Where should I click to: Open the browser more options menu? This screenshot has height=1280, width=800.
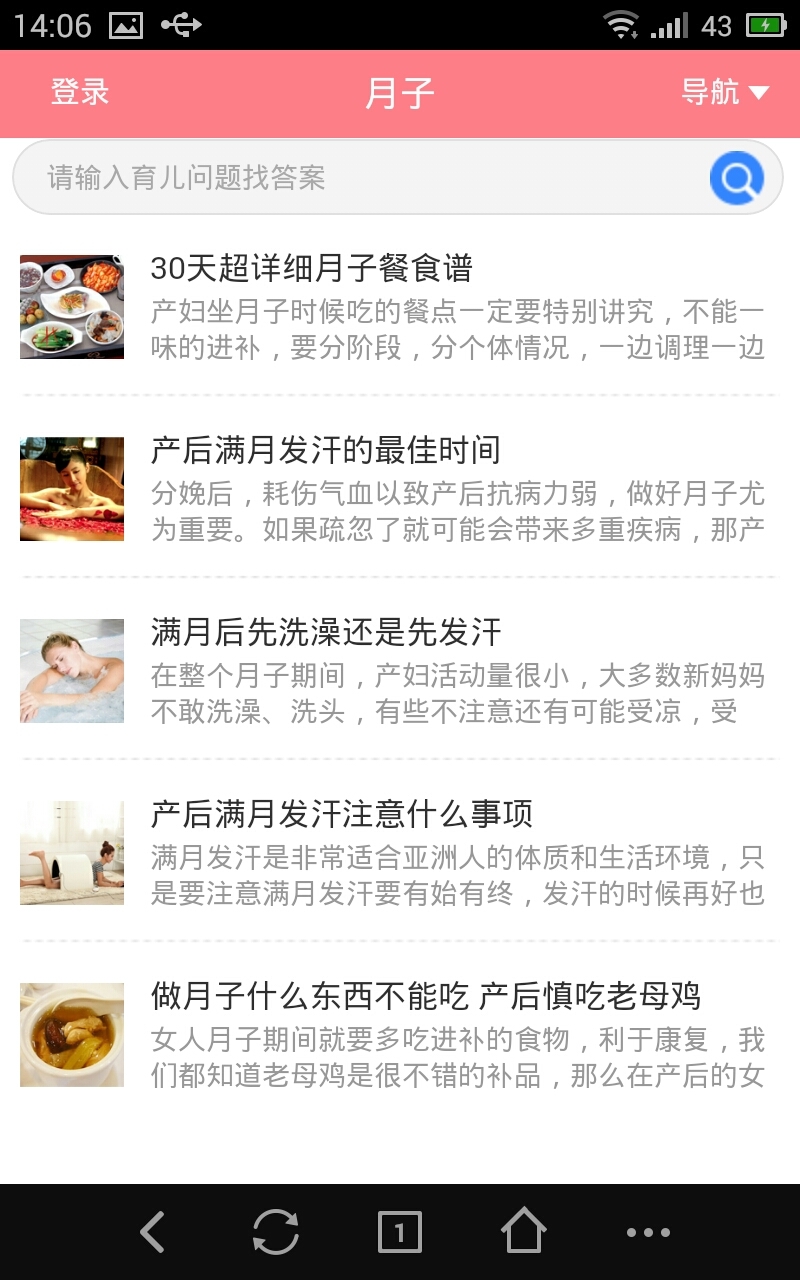click(648, 1232)
